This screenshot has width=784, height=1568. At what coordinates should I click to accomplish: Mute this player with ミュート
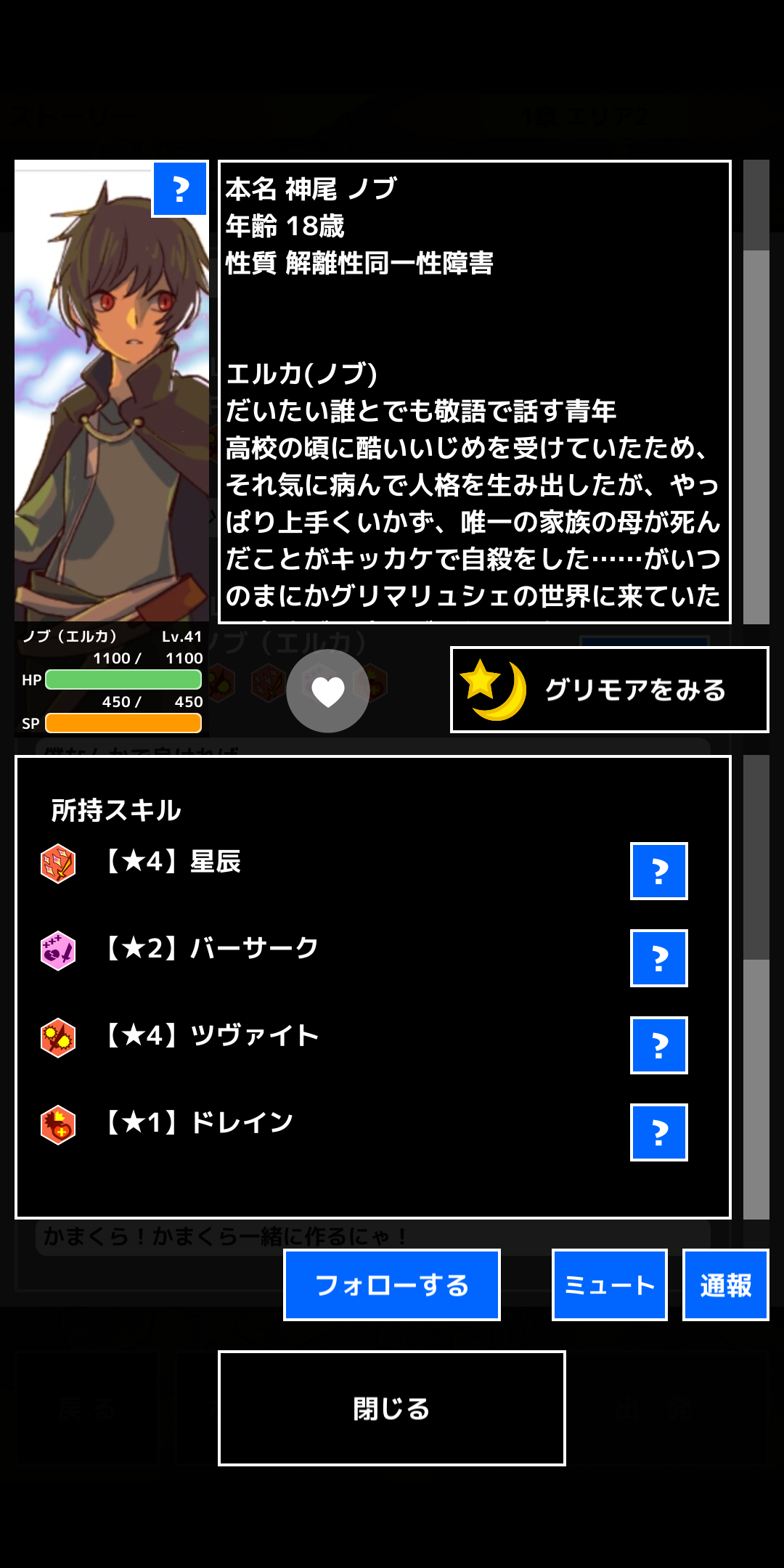coord(610,1285)
